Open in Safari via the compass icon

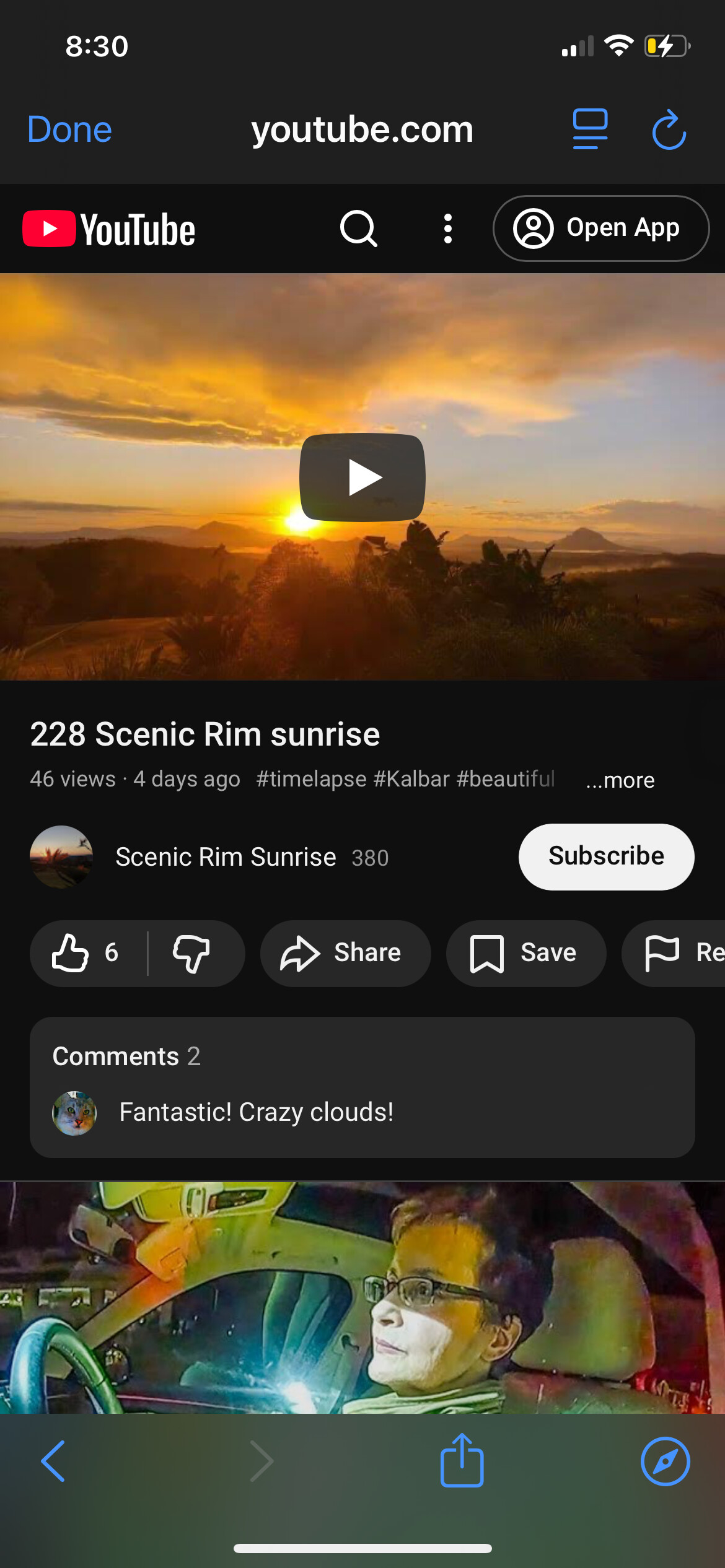point(665,1461)
